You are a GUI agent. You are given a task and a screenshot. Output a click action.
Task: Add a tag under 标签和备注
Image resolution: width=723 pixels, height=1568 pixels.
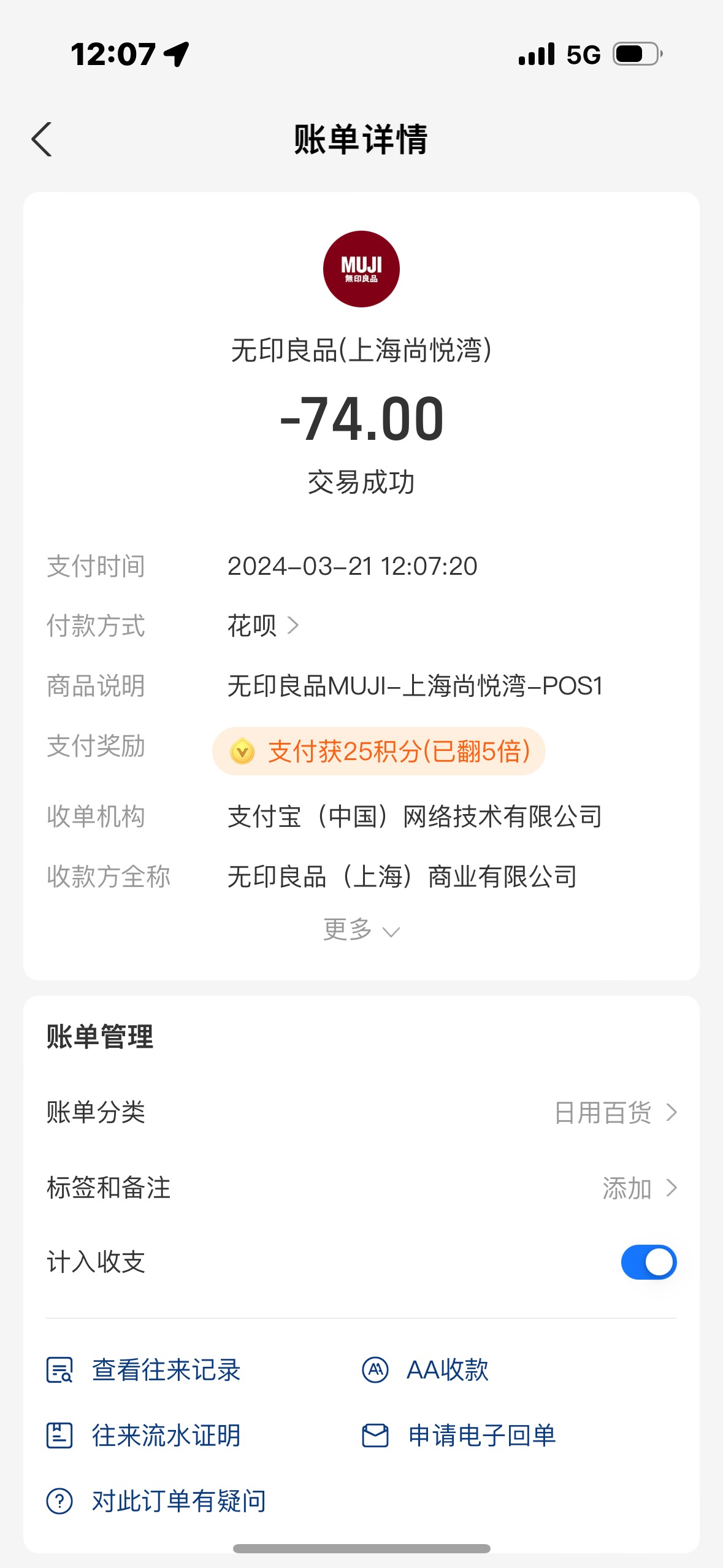pos(361,1188)
